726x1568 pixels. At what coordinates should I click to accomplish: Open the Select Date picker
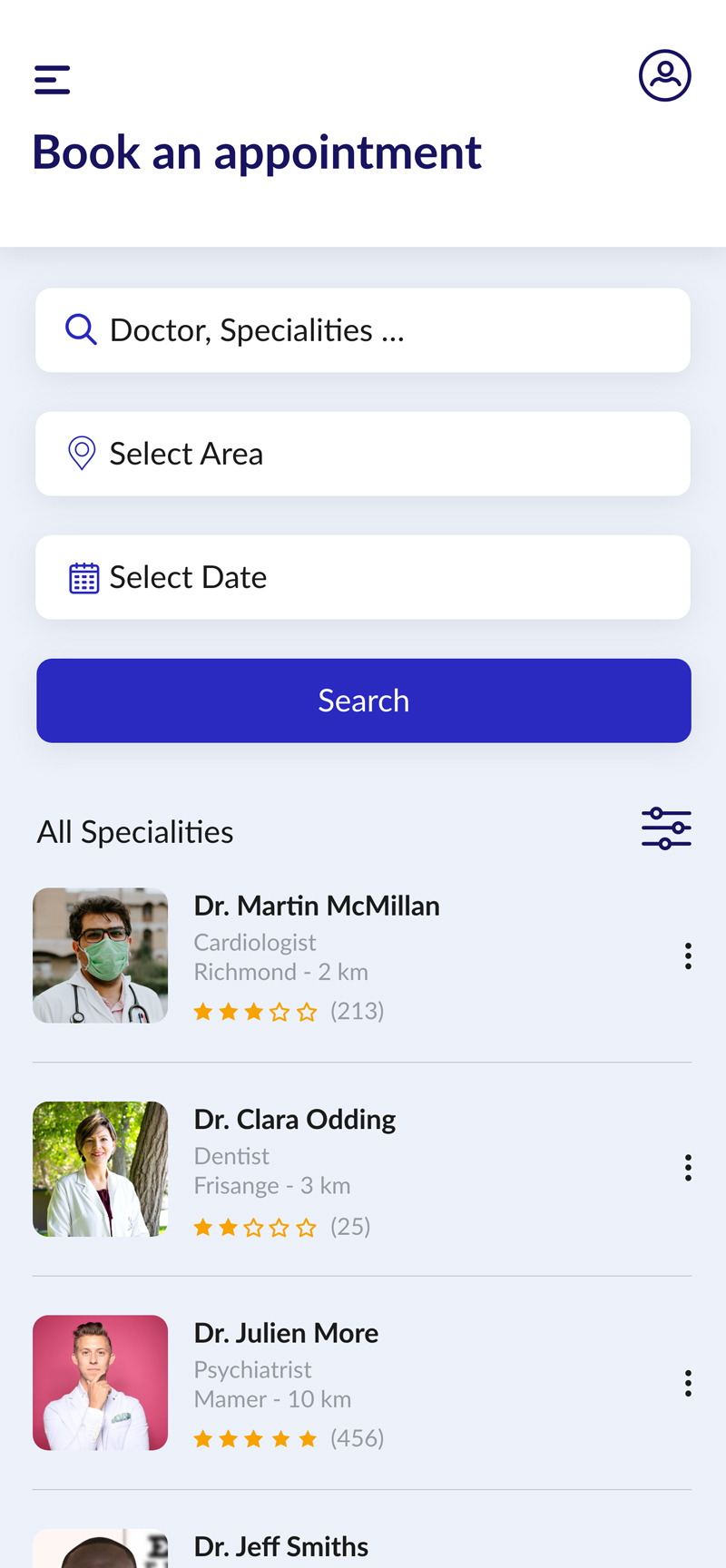tap(363, 577)
